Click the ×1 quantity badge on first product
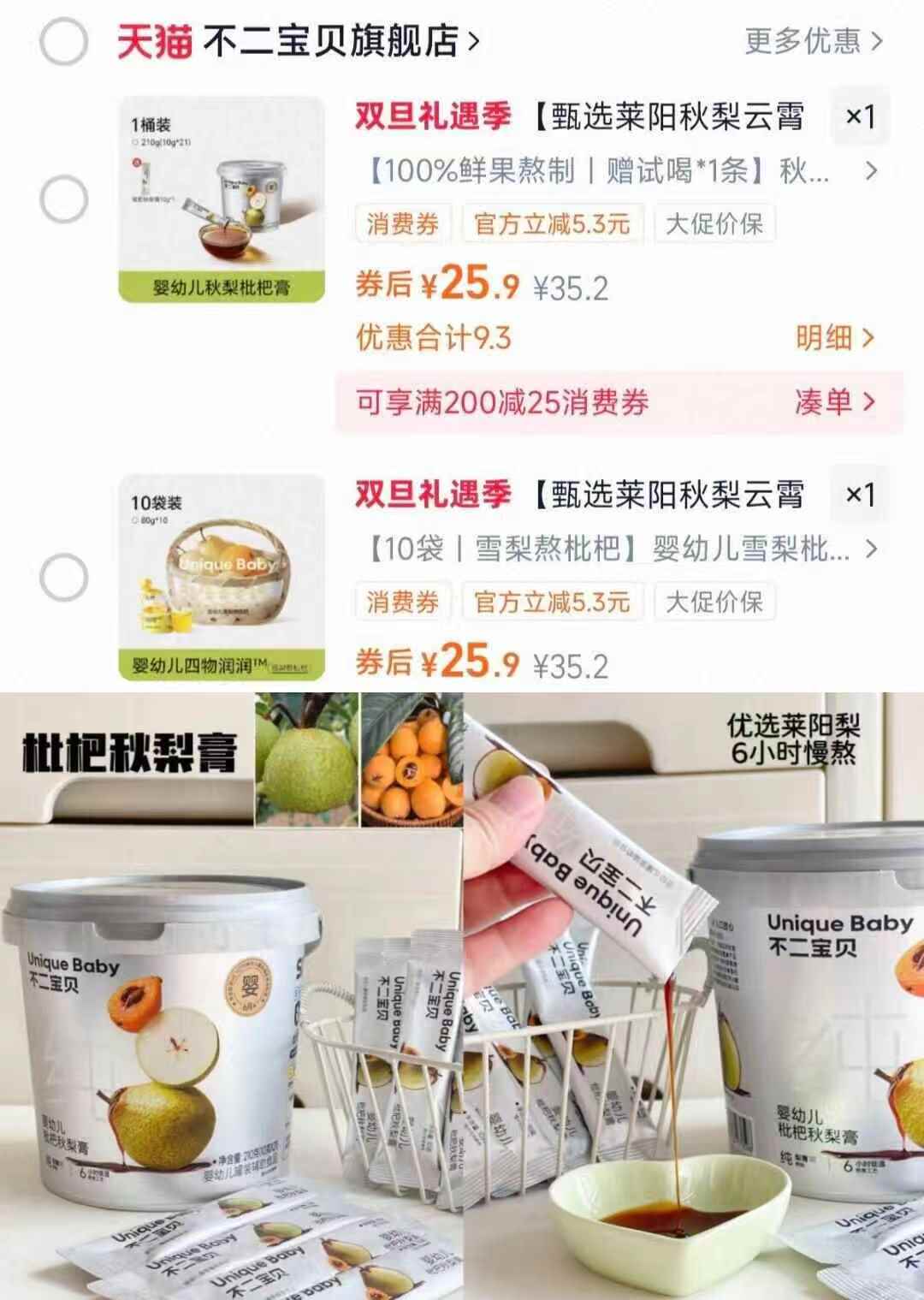The image size is (924, 1300). 858,119
